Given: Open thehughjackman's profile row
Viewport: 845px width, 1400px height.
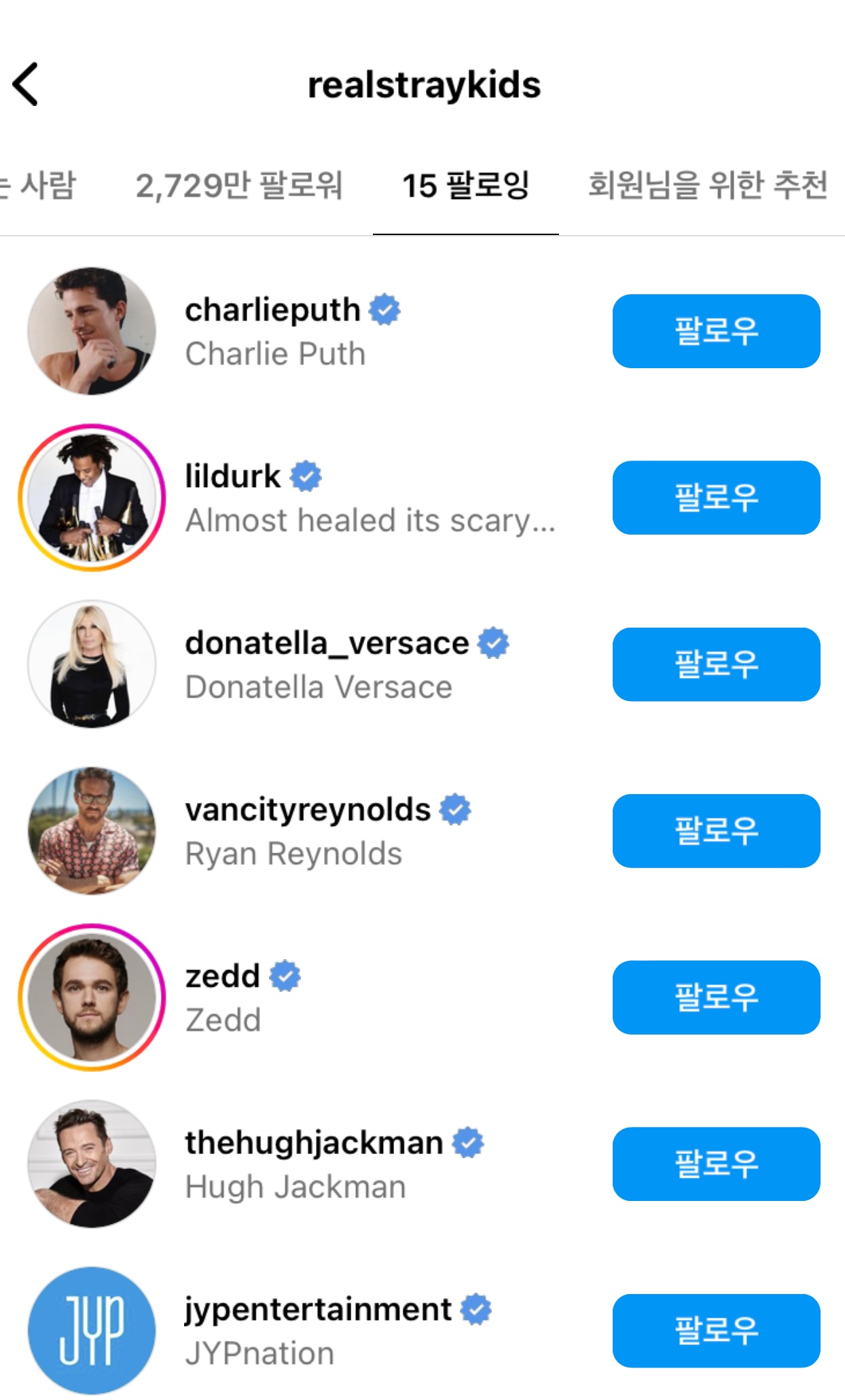Looking at the screenshot, I should click(312, 1163).
